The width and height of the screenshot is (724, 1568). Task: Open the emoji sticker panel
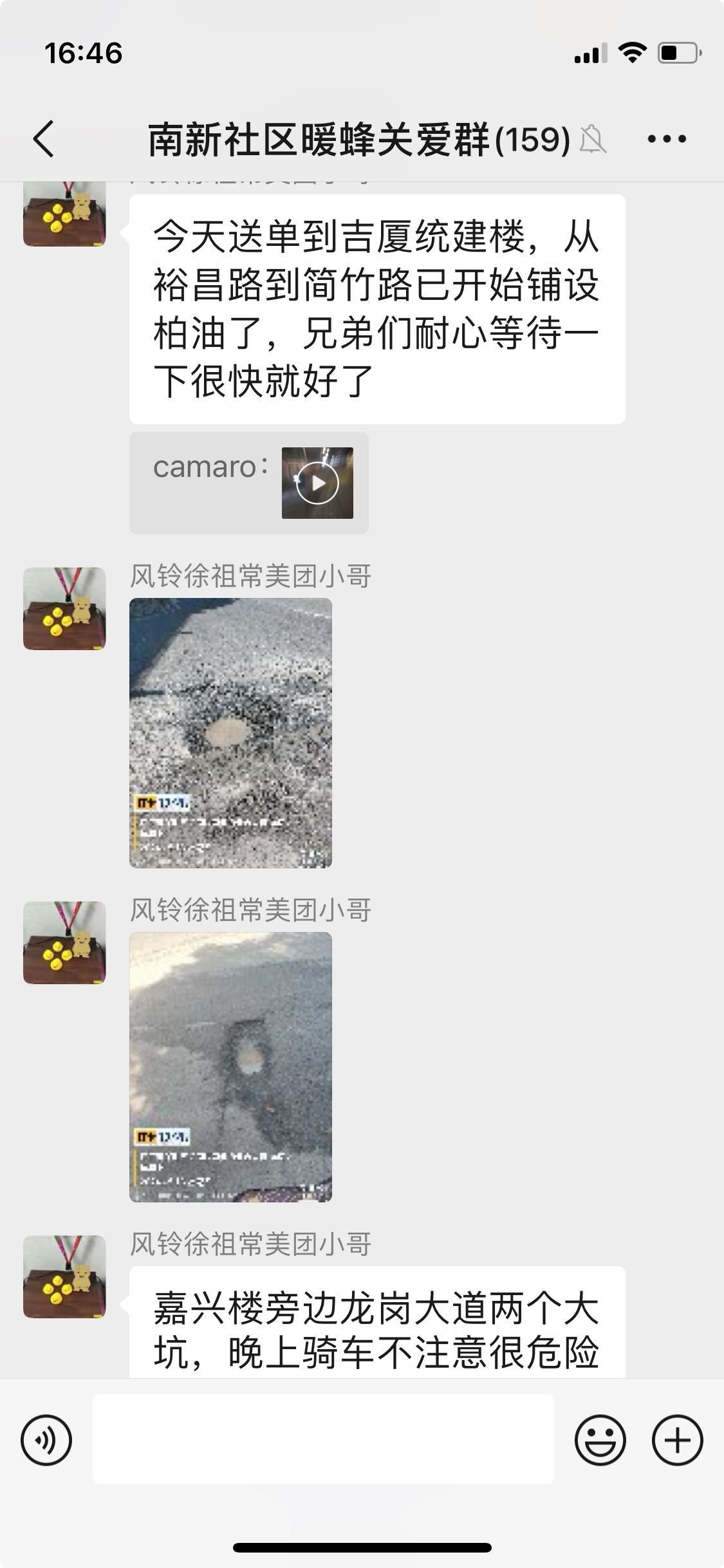coord(600,1440)
